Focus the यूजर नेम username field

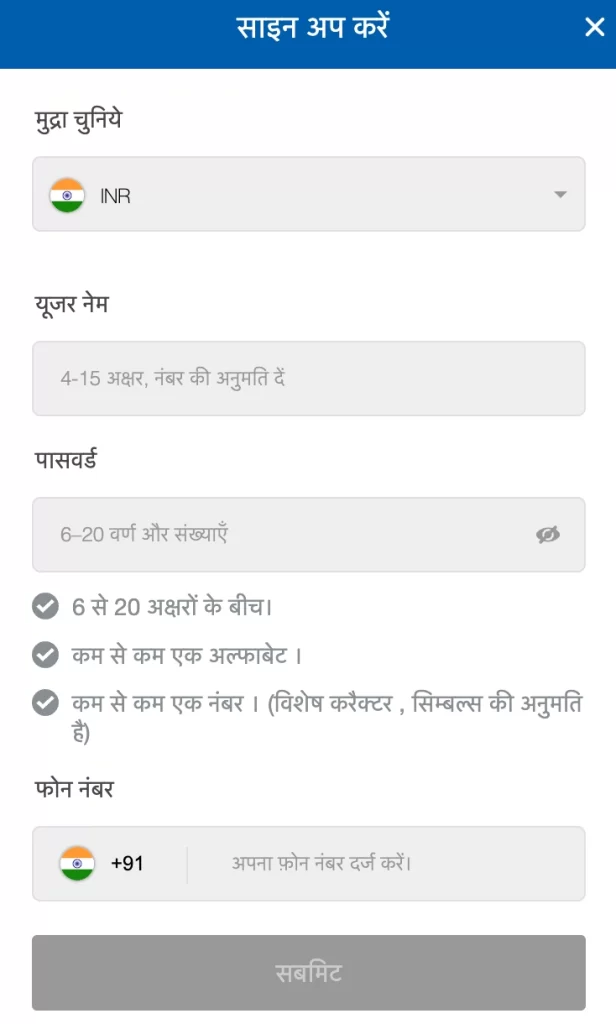[308, 379]
